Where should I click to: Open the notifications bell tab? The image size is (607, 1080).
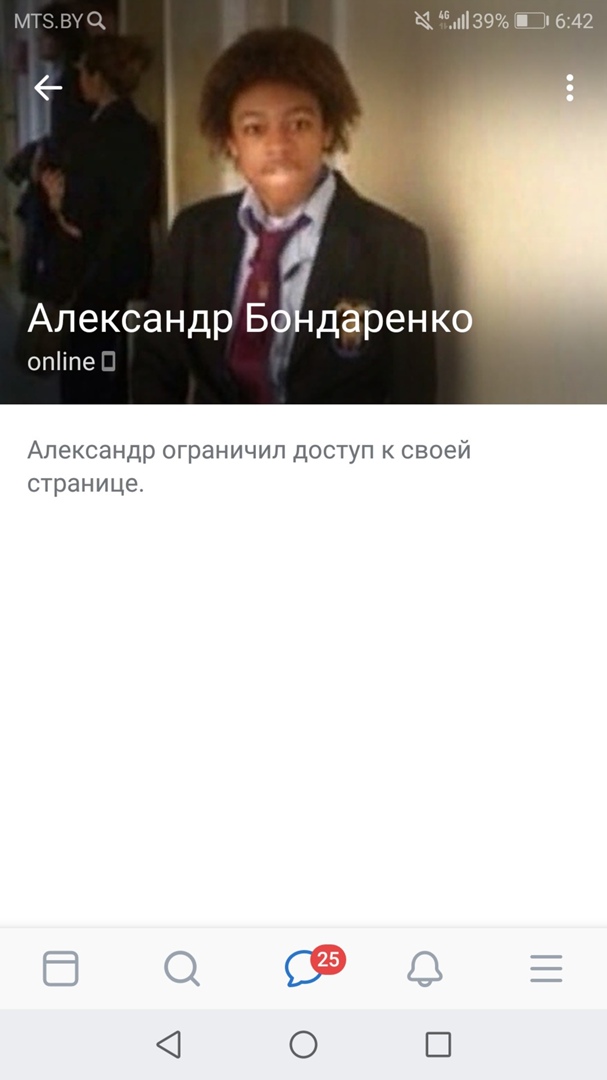(x=425, y=968)
